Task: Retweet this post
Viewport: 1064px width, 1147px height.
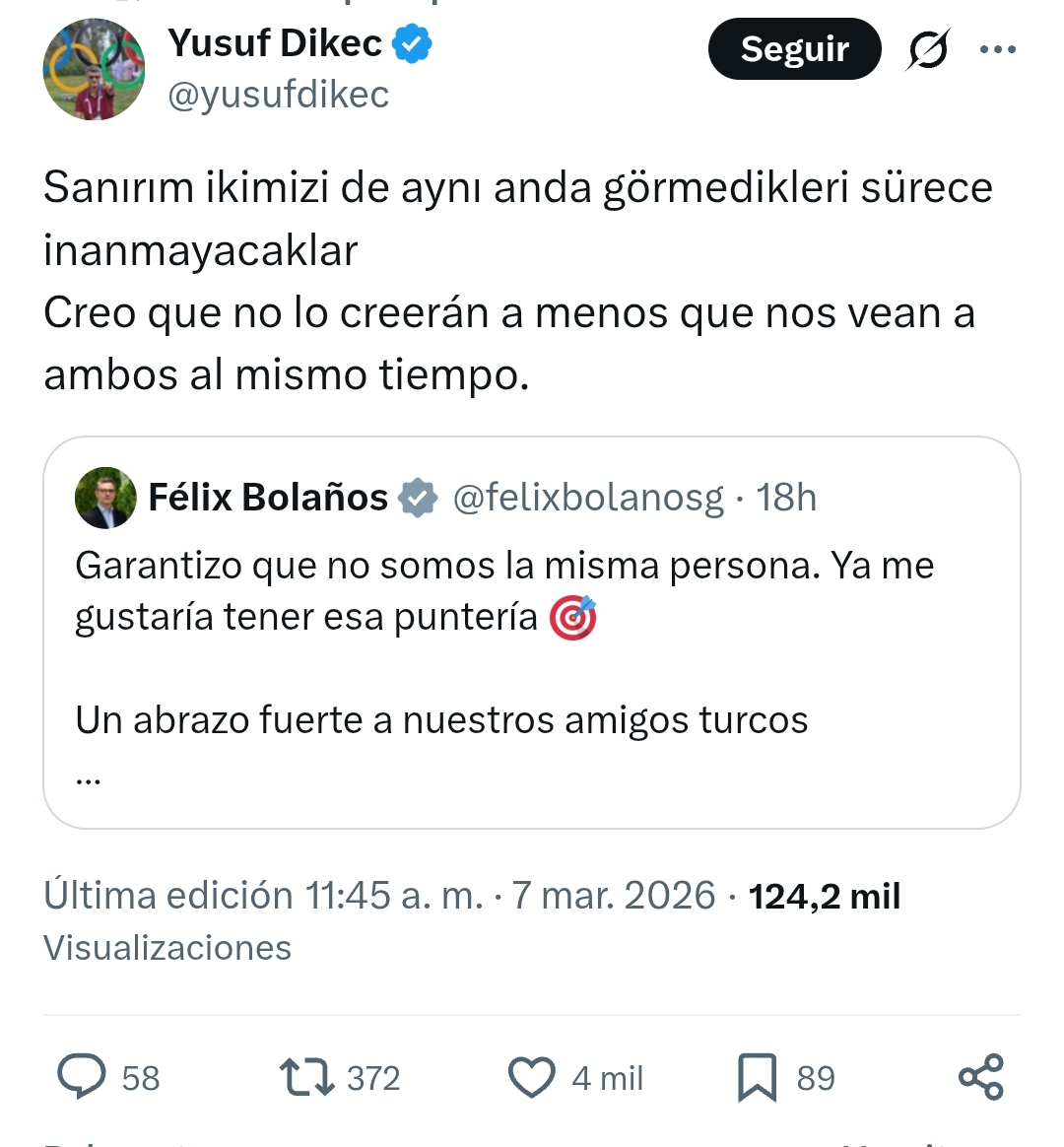Action: point(307,1077)
